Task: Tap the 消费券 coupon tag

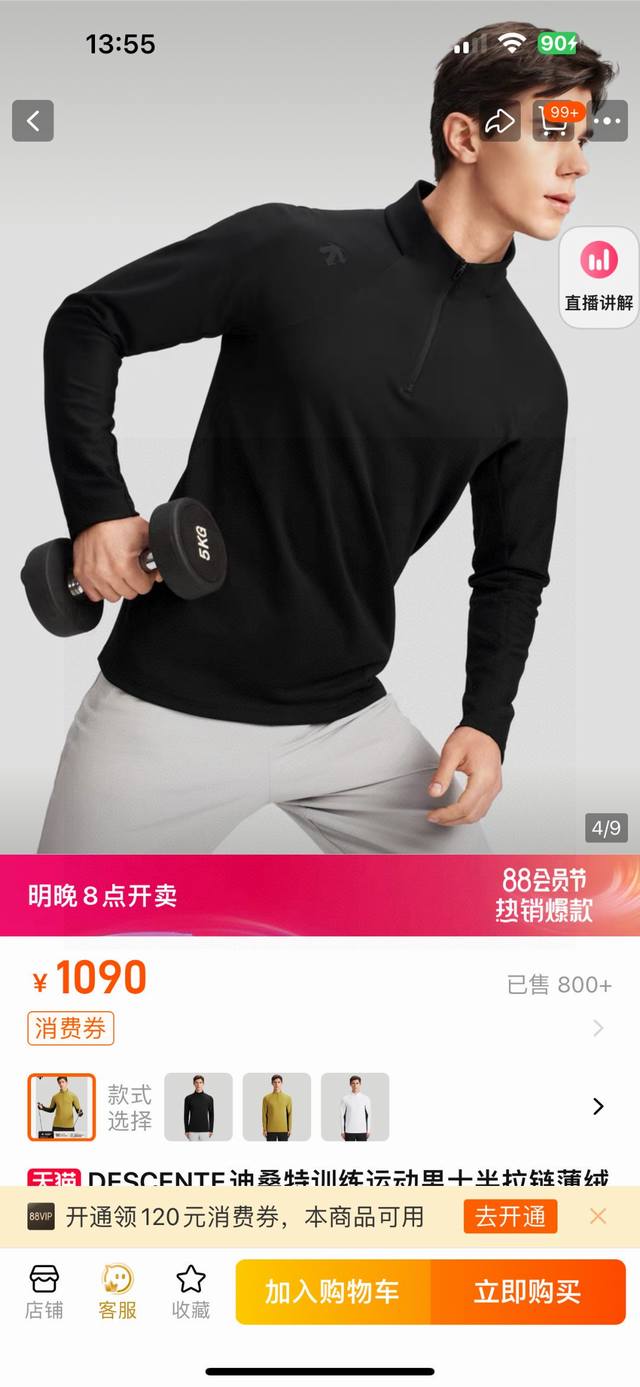Action: pos(70,1028)
